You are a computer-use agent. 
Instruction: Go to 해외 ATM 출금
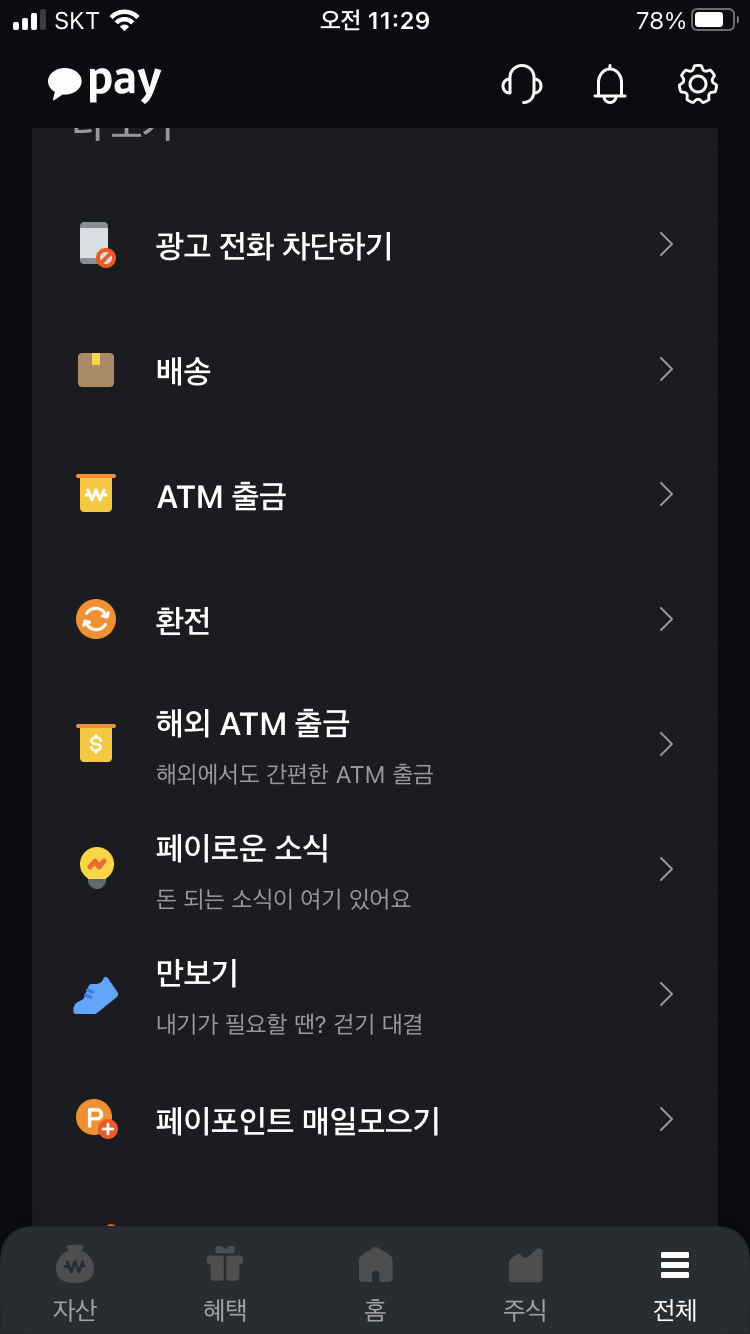point(375,745)
